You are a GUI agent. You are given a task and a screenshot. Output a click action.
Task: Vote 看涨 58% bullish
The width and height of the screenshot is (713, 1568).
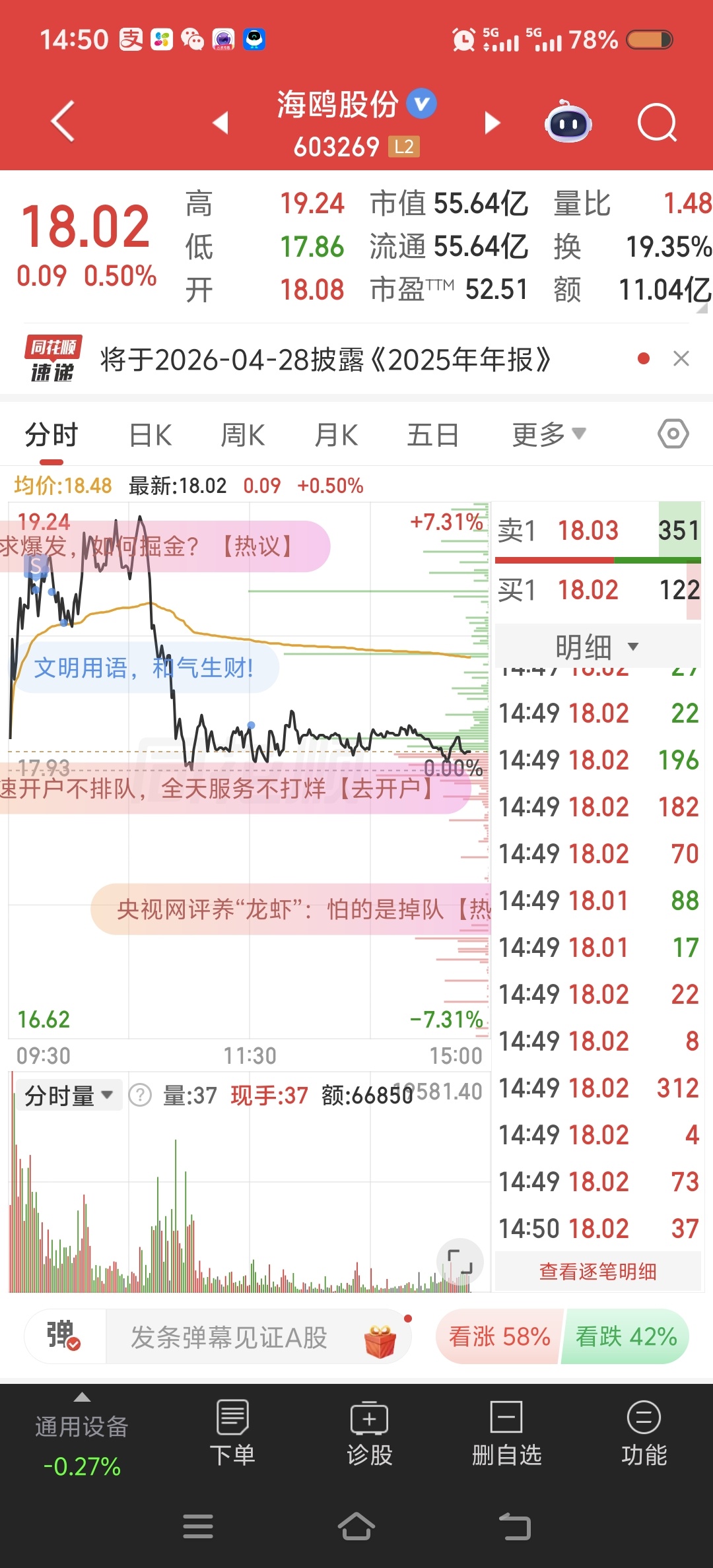coord(499,1337)
